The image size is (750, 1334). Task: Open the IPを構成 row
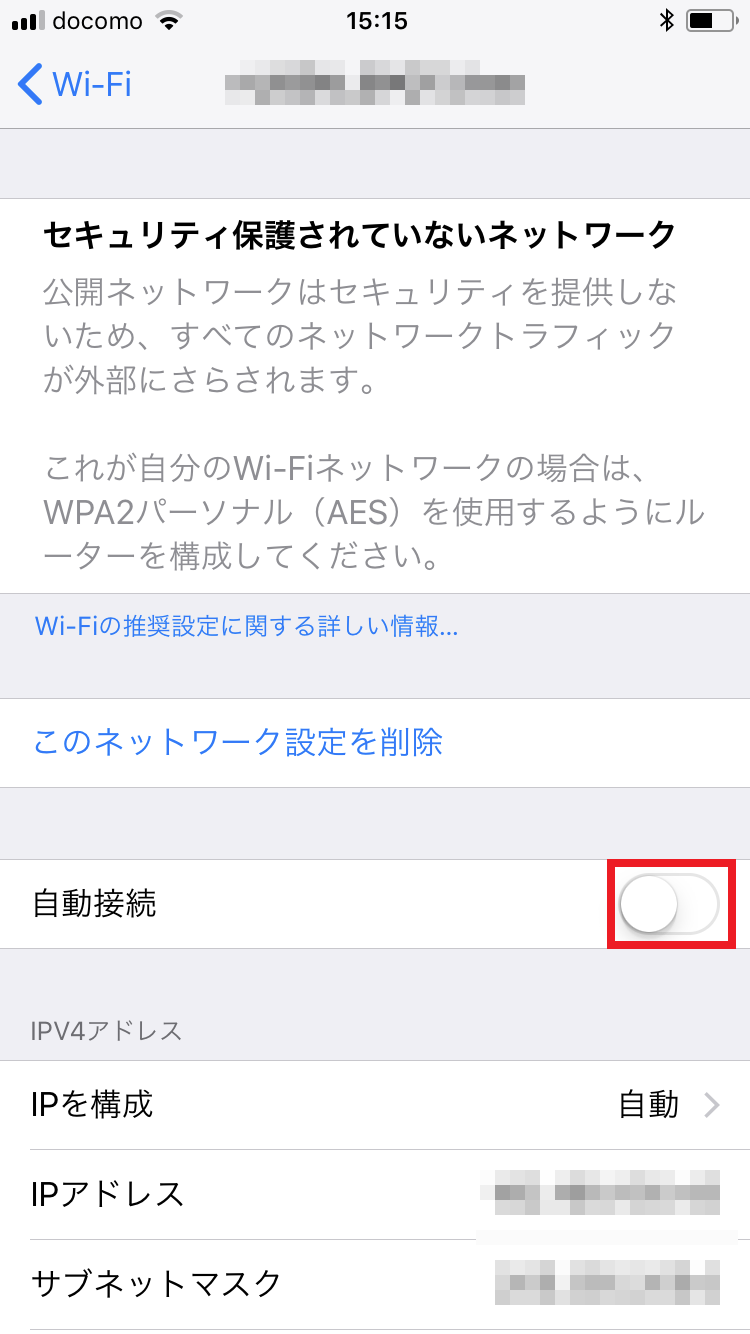click(375, 1105)
